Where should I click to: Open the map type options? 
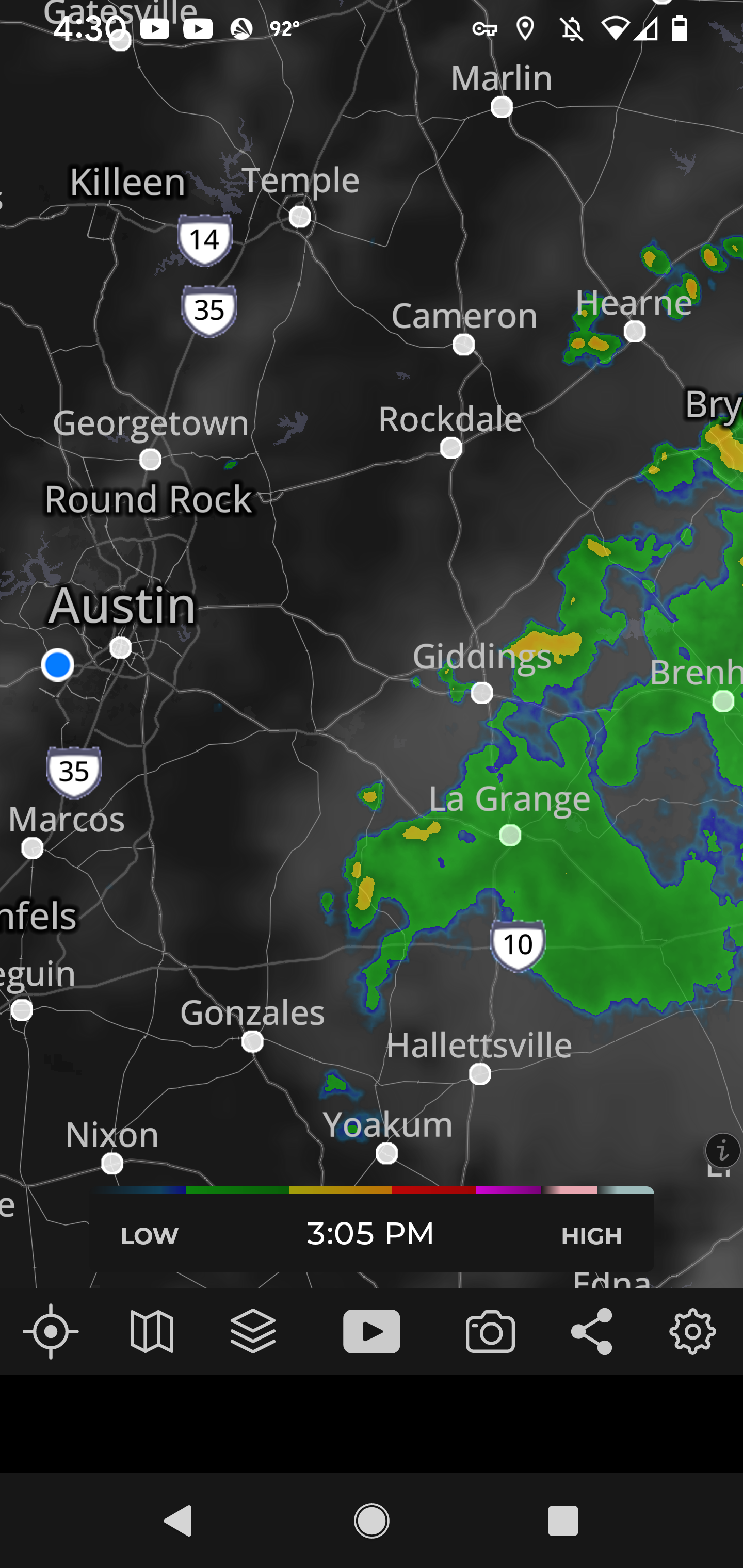(152, 1331)
